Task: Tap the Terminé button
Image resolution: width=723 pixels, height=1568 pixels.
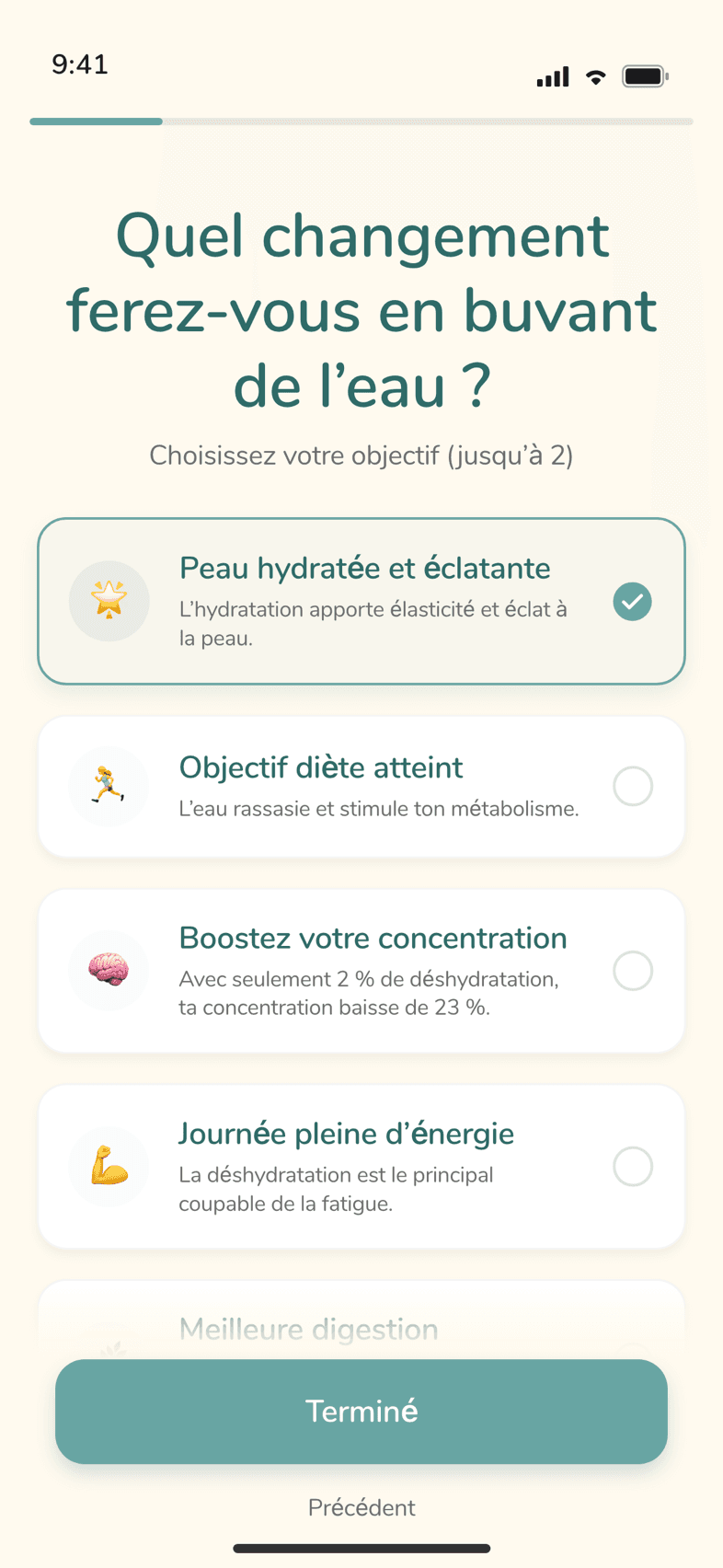Action: (361, 1412)
